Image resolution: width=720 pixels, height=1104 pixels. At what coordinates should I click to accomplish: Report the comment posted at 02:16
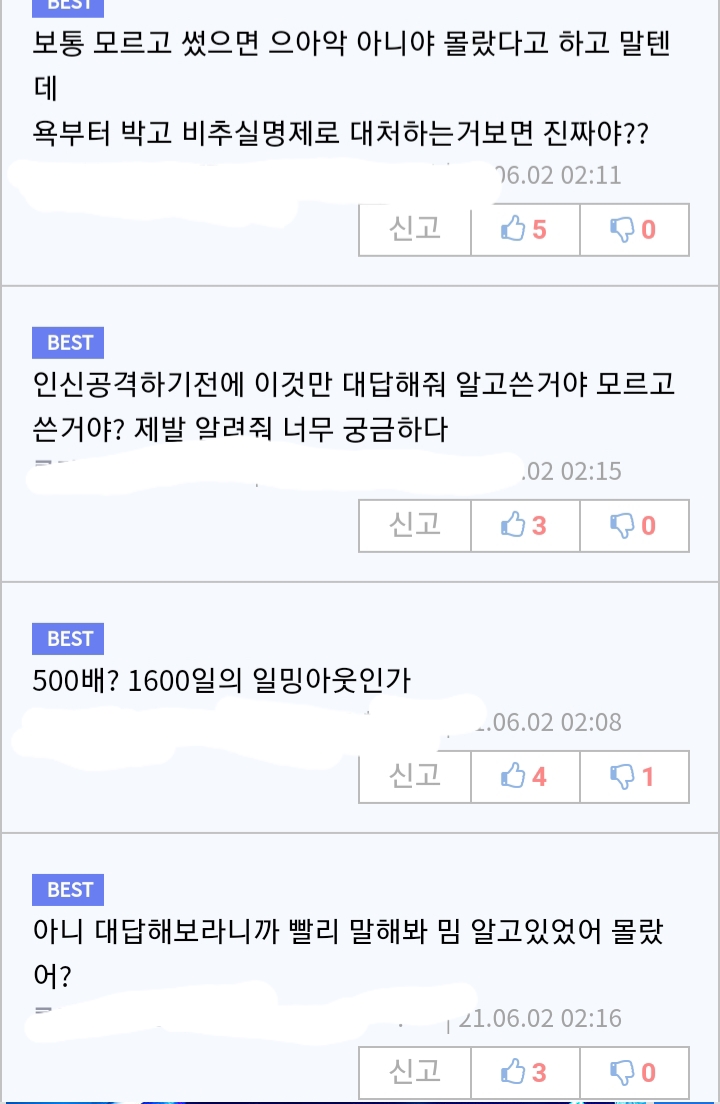coord(414,1073)
